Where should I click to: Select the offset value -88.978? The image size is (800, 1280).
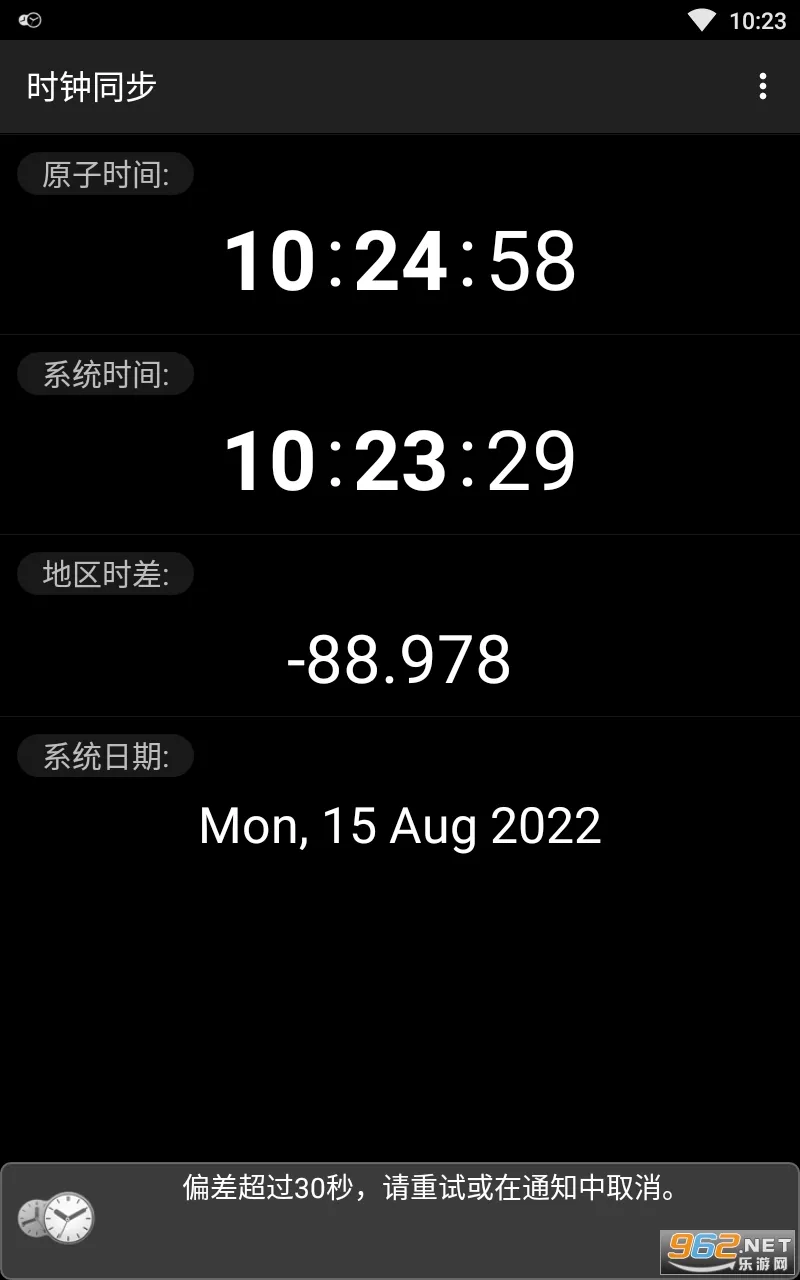(x=400, y=657)
